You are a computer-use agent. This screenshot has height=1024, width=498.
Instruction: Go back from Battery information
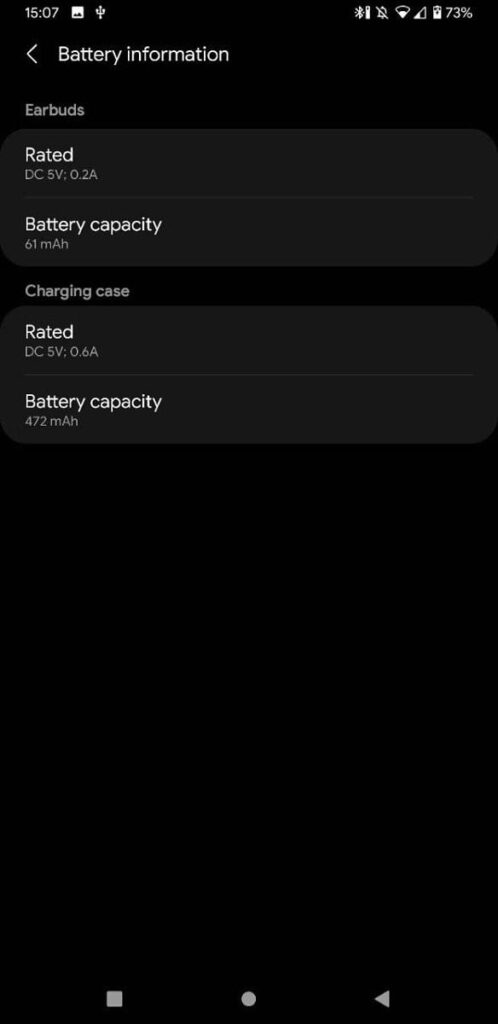point(32,54)
